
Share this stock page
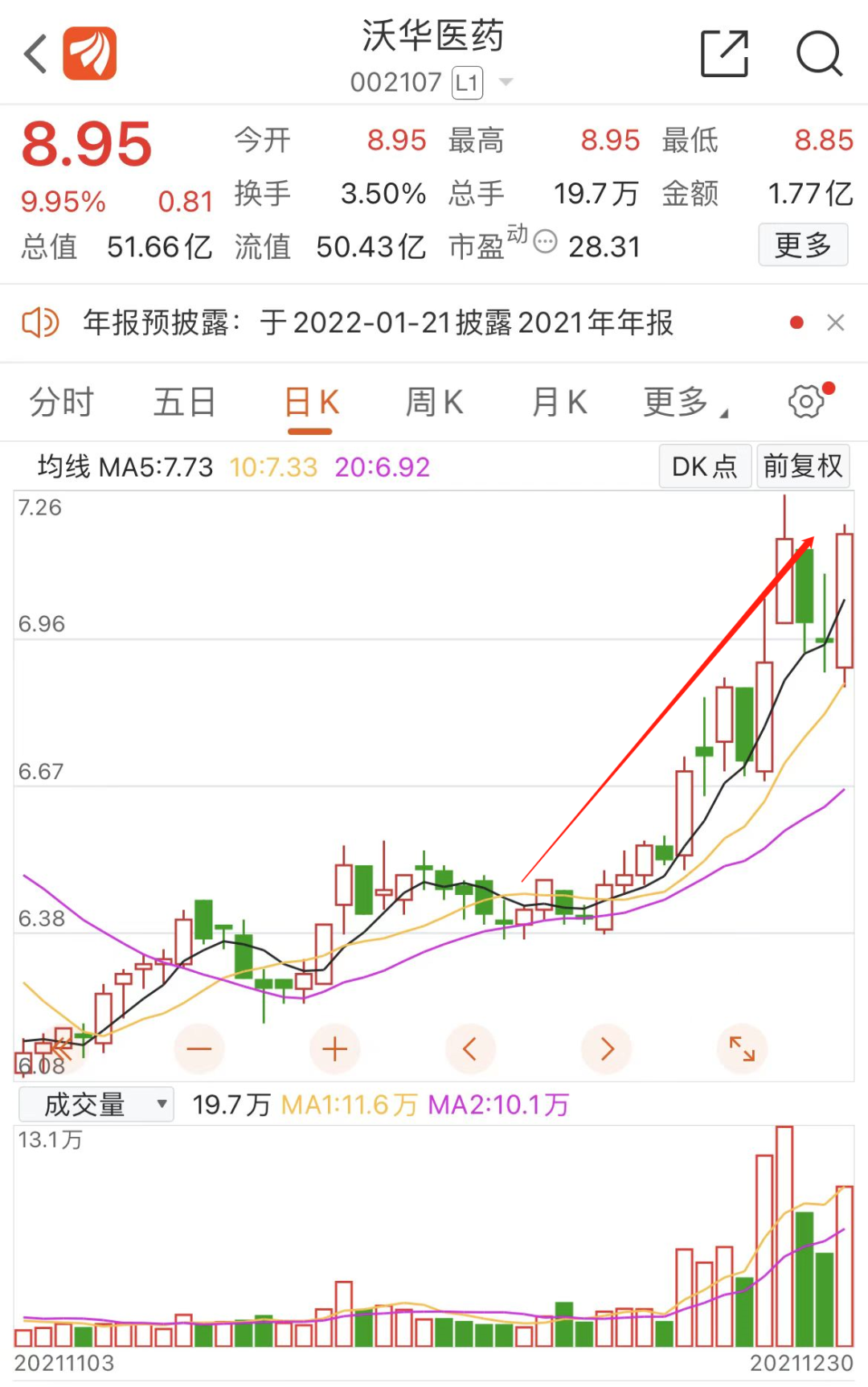click(x=724, y=55)
